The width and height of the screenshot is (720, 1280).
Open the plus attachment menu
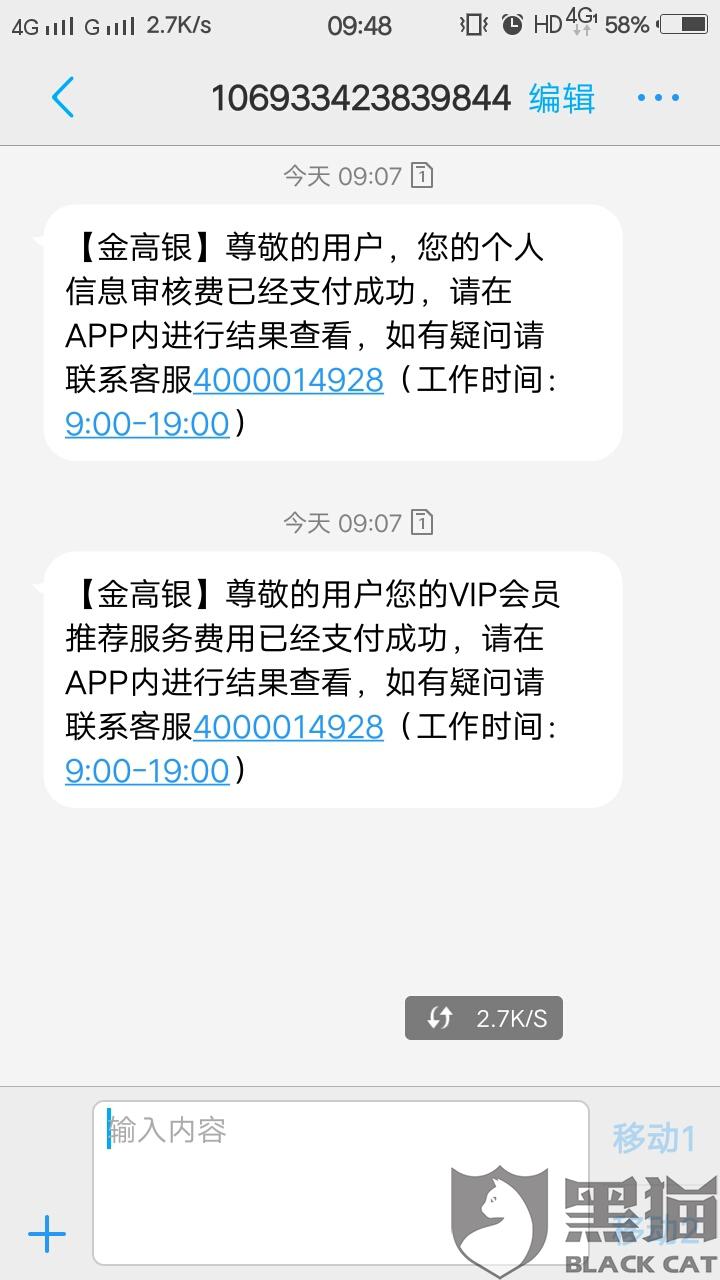click(x=47, y=1235)
